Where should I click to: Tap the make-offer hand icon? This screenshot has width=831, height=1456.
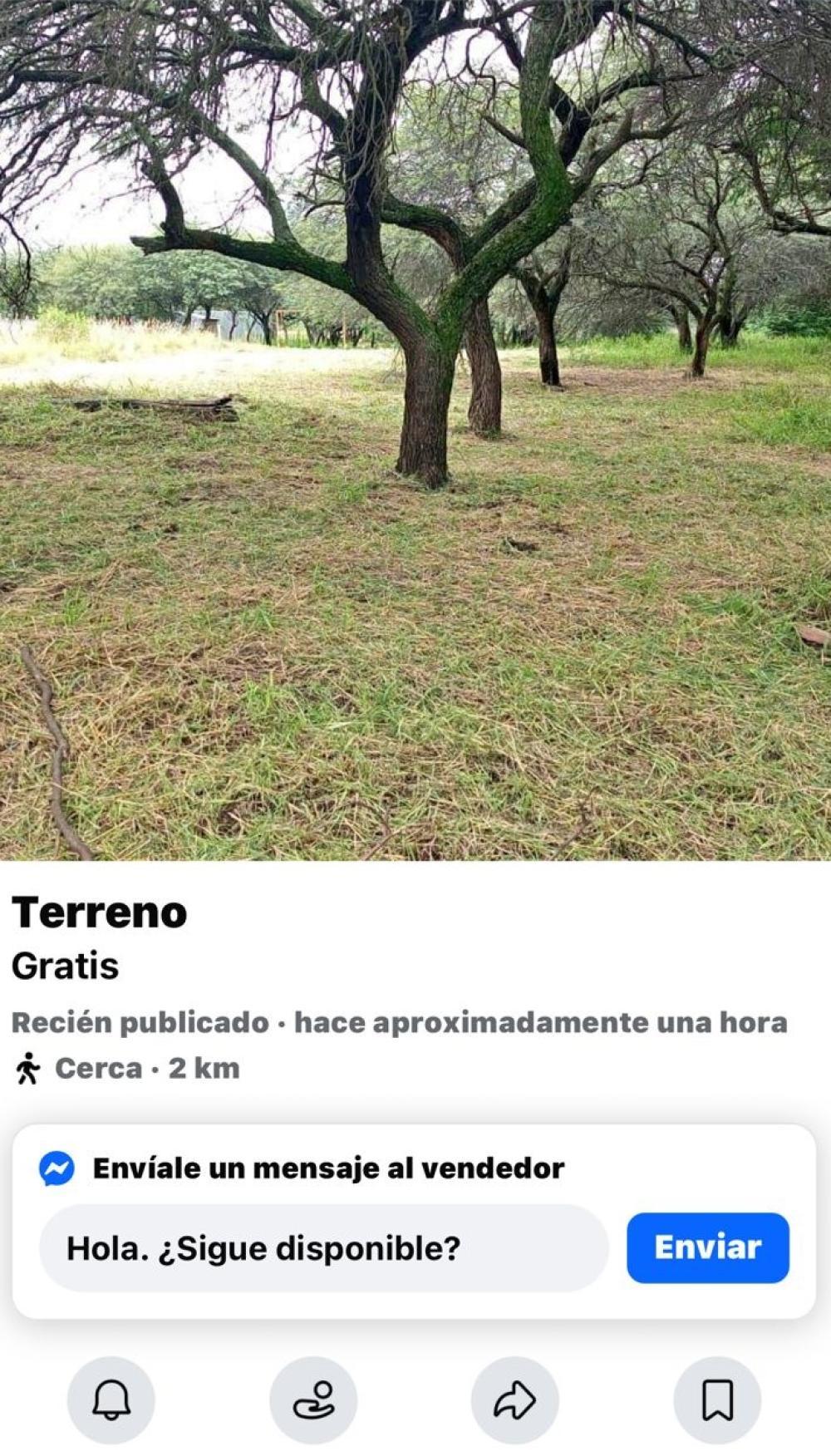click(313, 1399)
